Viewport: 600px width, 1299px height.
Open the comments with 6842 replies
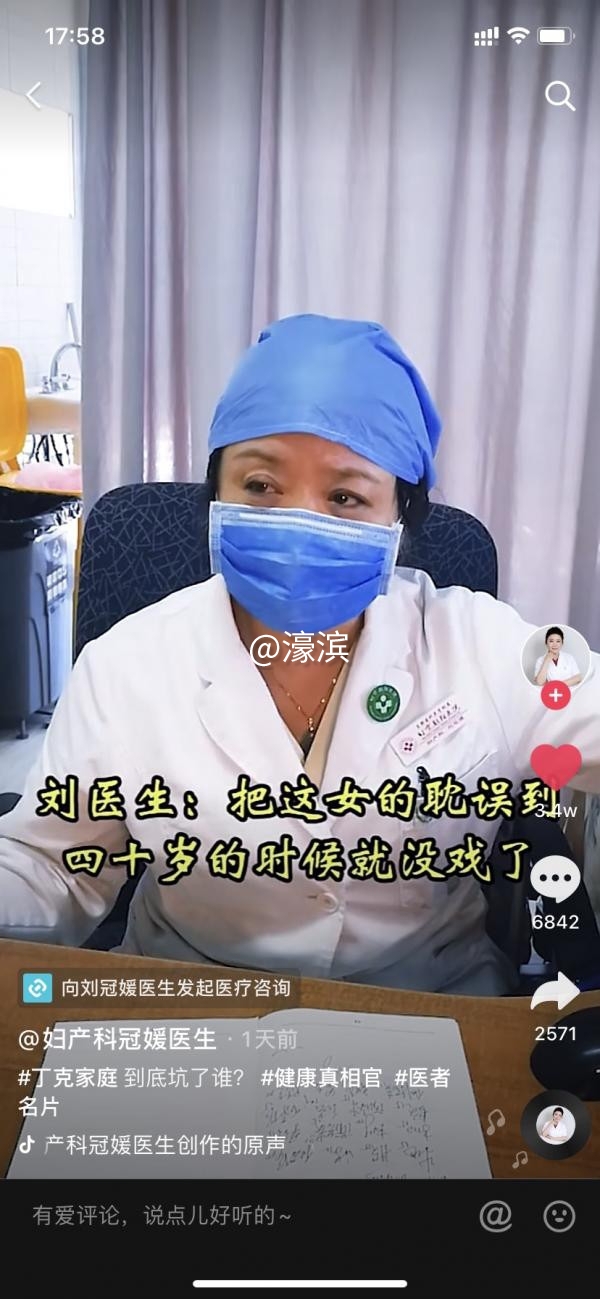[x=555, y=882]
